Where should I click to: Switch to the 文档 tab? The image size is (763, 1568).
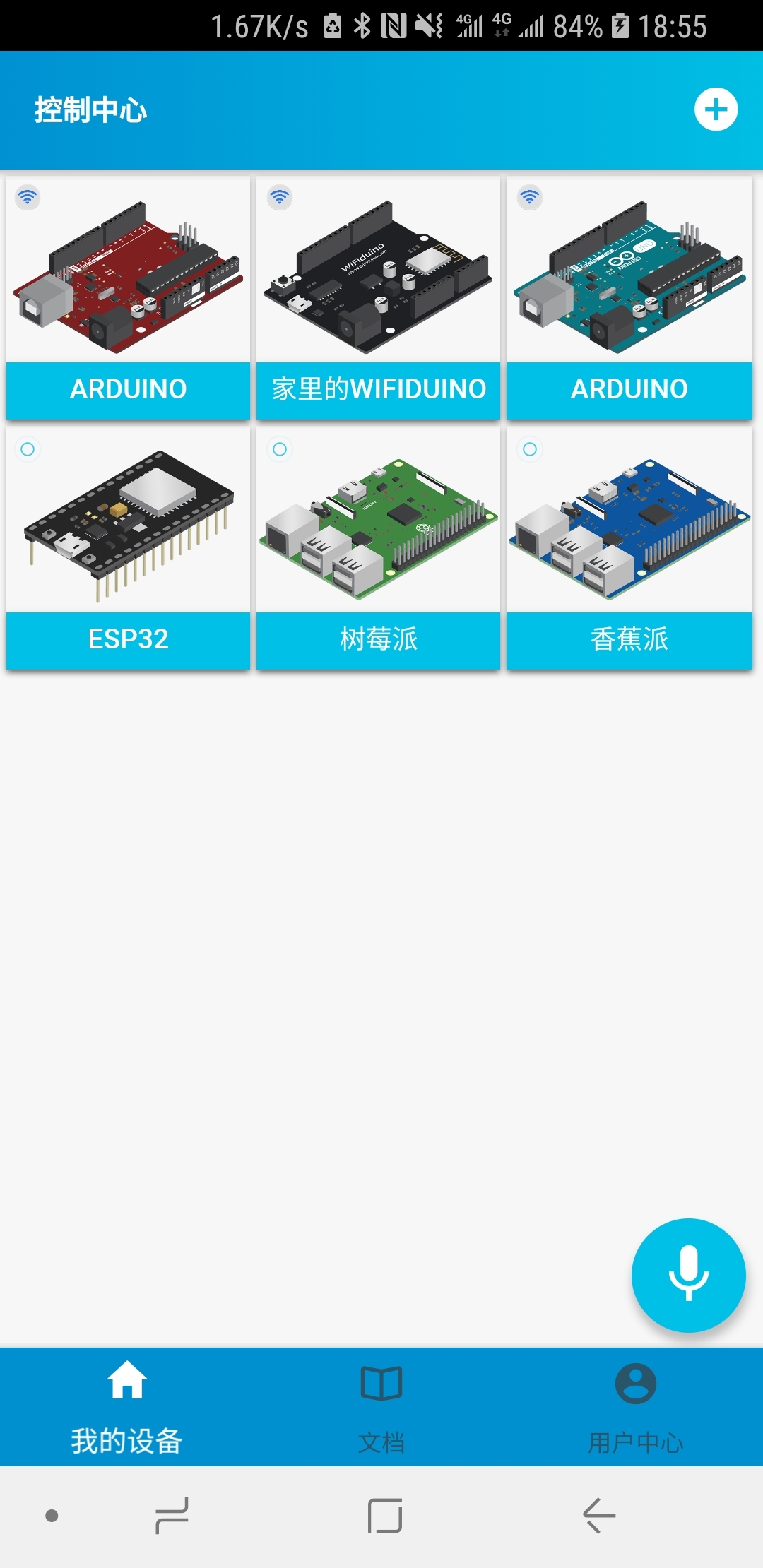tap(381, 1407)
